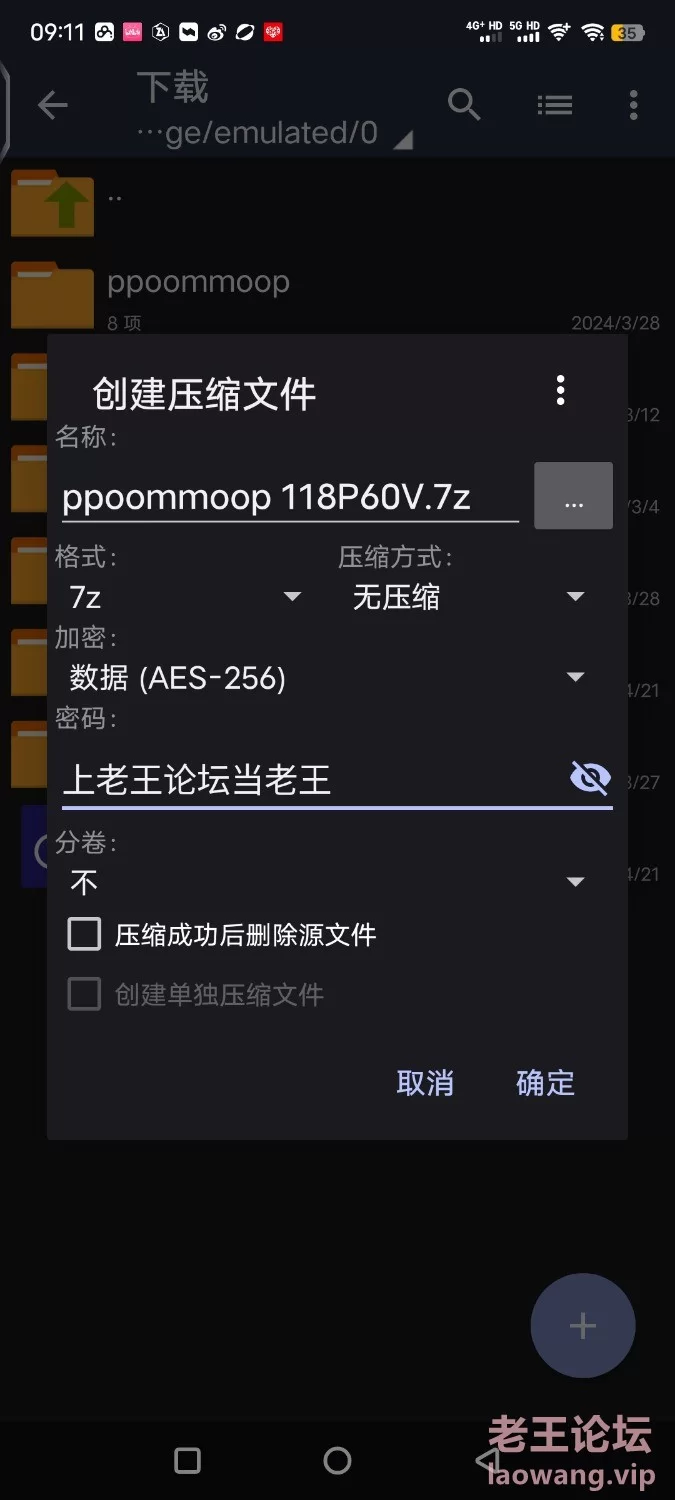
Task: Tap the system home button
Action: pyautogui.click(x=338, y=1461)
